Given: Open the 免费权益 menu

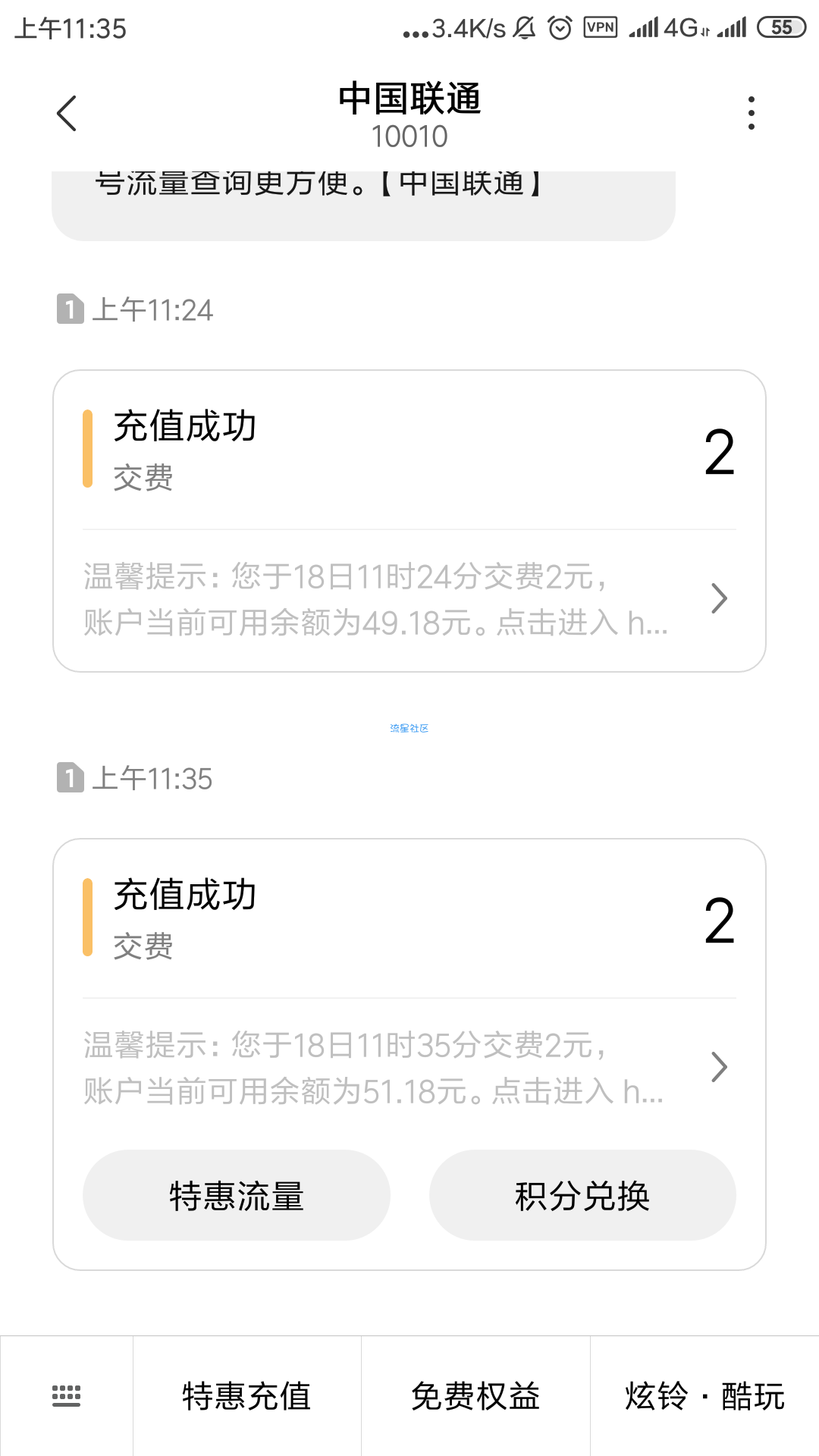Looking at the screenshot, I should [475, 1395].
